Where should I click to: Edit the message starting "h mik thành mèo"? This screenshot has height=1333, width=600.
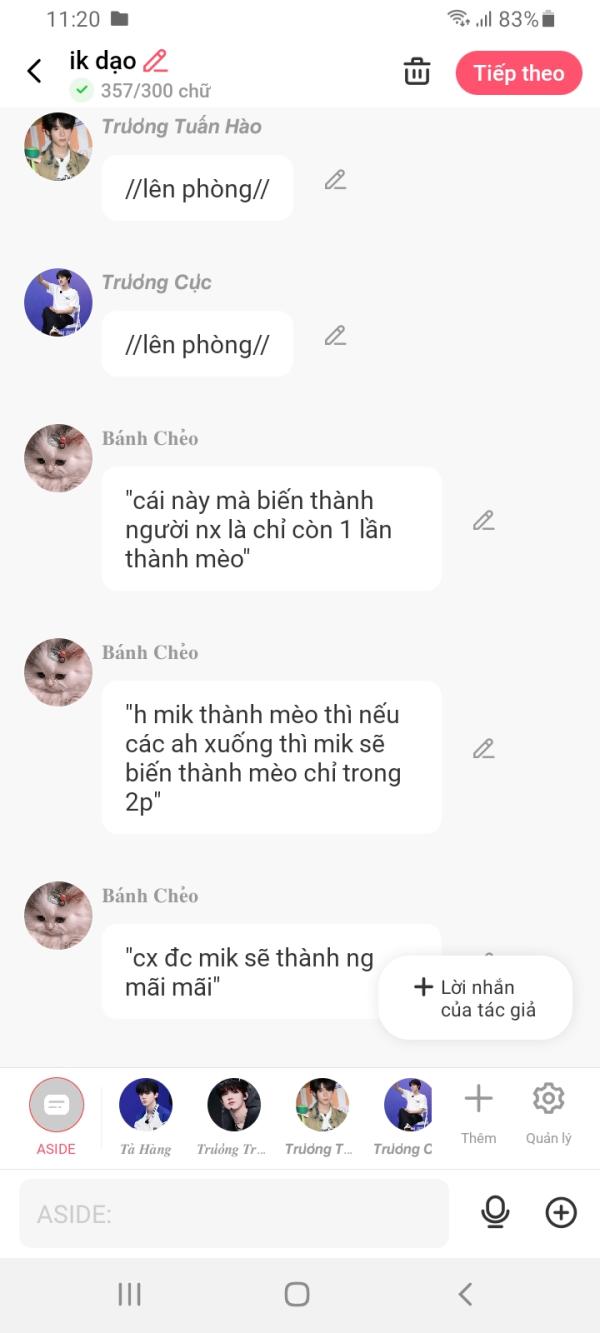(x=484, y=749)
